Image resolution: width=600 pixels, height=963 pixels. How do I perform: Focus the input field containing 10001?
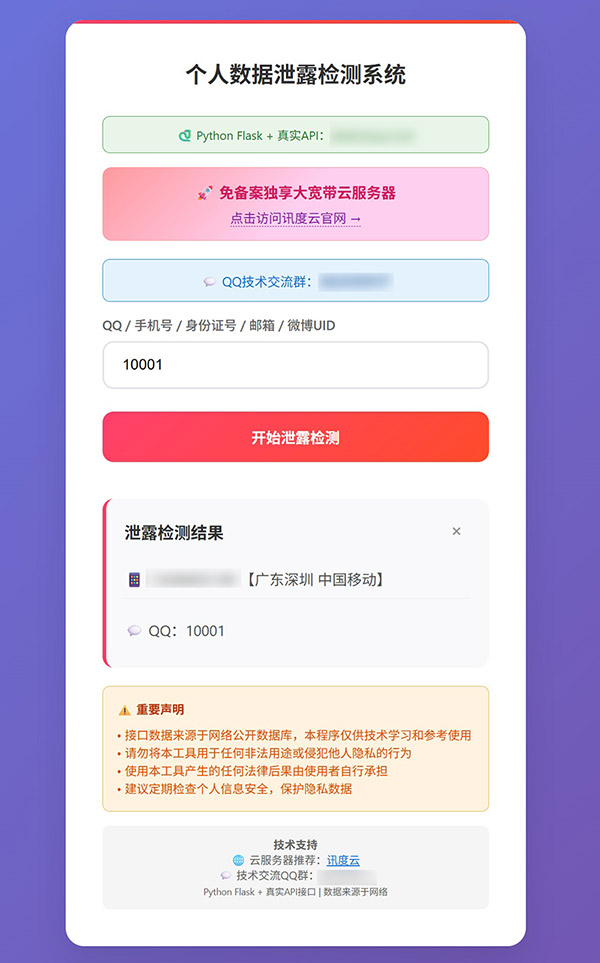295,365
